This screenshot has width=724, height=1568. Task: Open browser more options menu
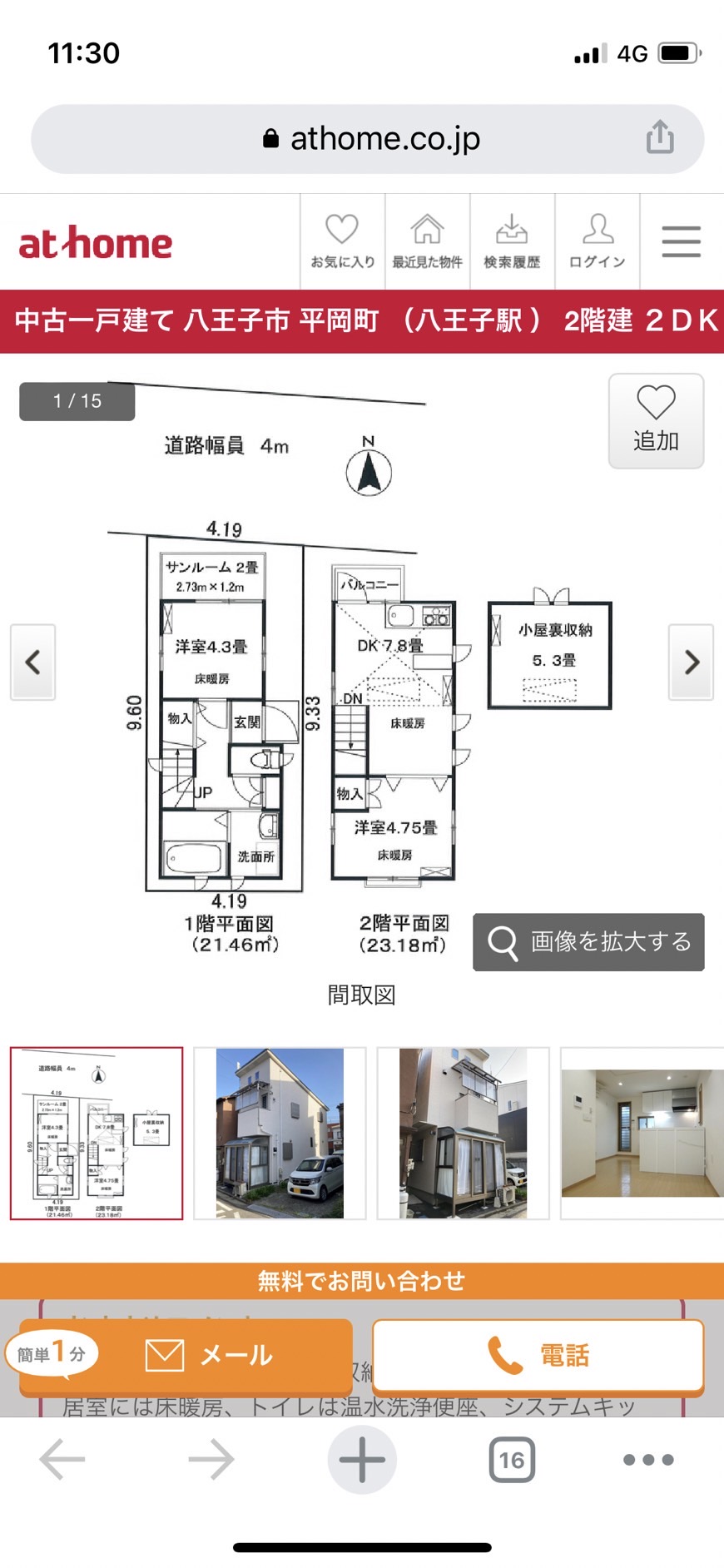[x=648, y=1460]
